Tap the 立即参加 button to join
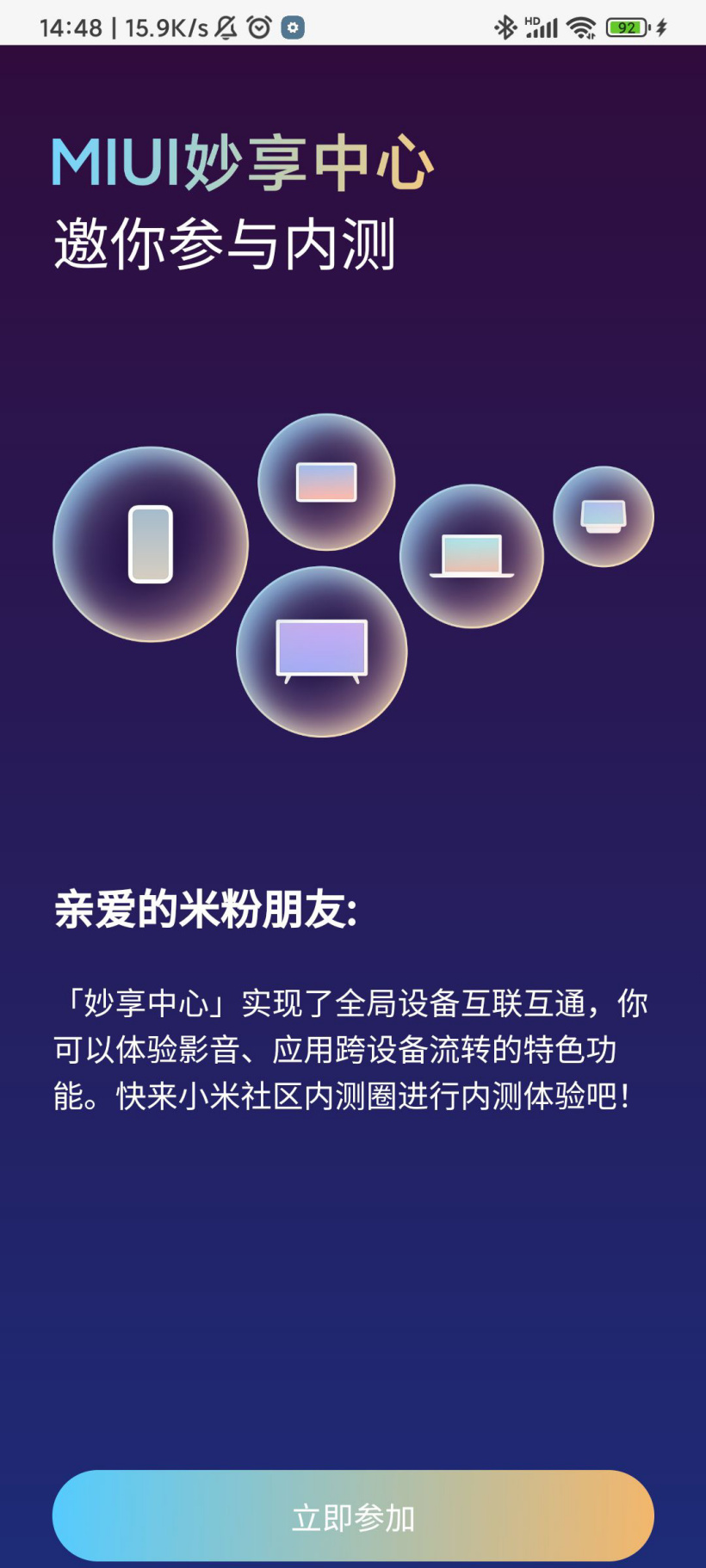 click(353, 1516)
